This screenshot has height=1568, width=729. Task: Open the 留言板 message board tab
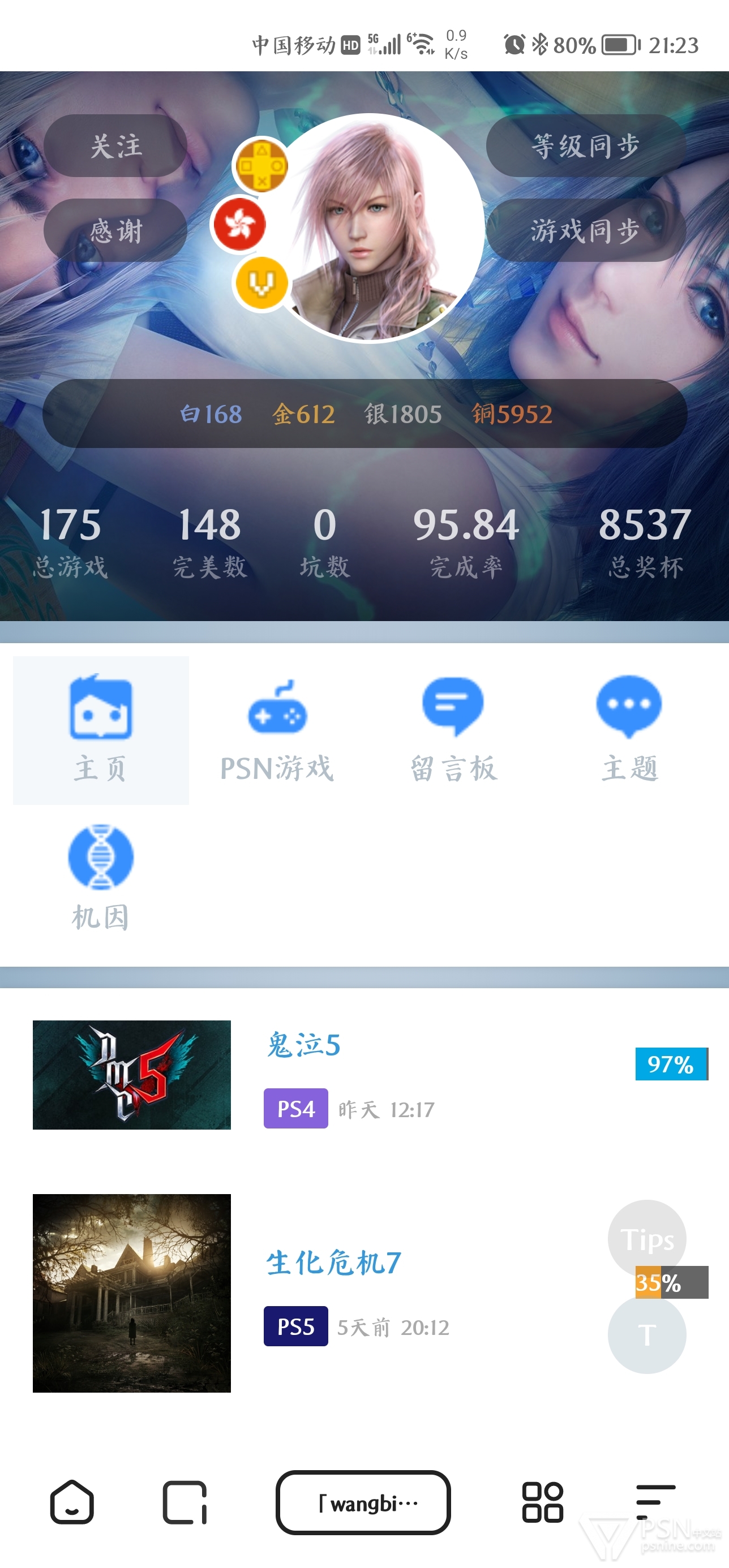[x=453, y=730]
